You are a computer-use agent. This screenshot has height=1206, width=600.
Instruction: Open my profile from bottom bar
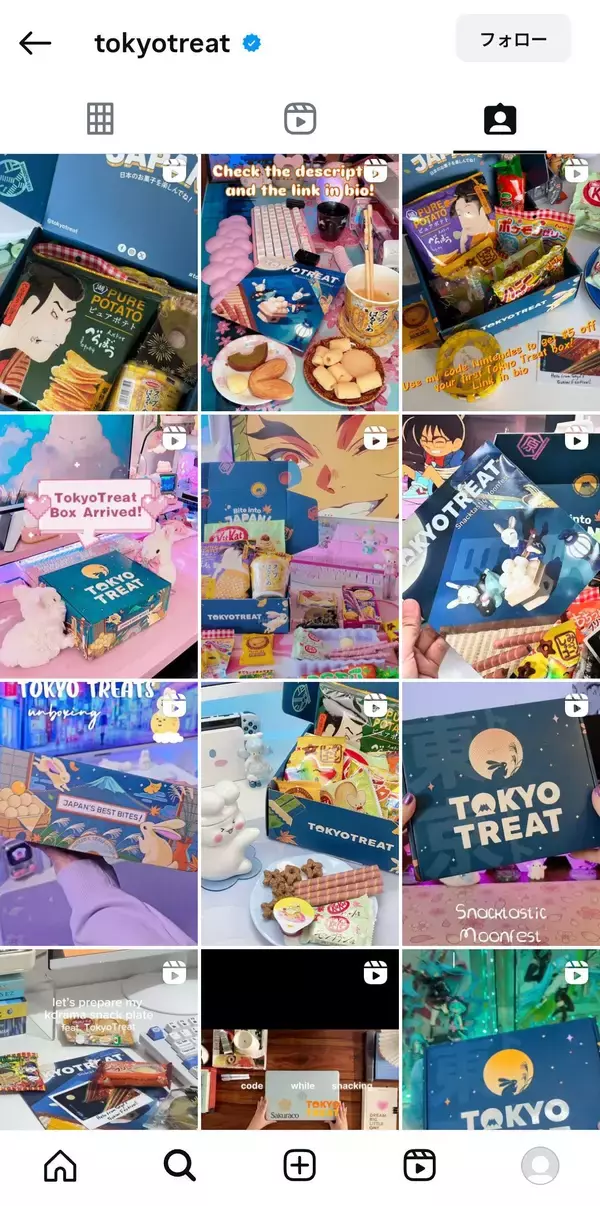(540, 1165)
